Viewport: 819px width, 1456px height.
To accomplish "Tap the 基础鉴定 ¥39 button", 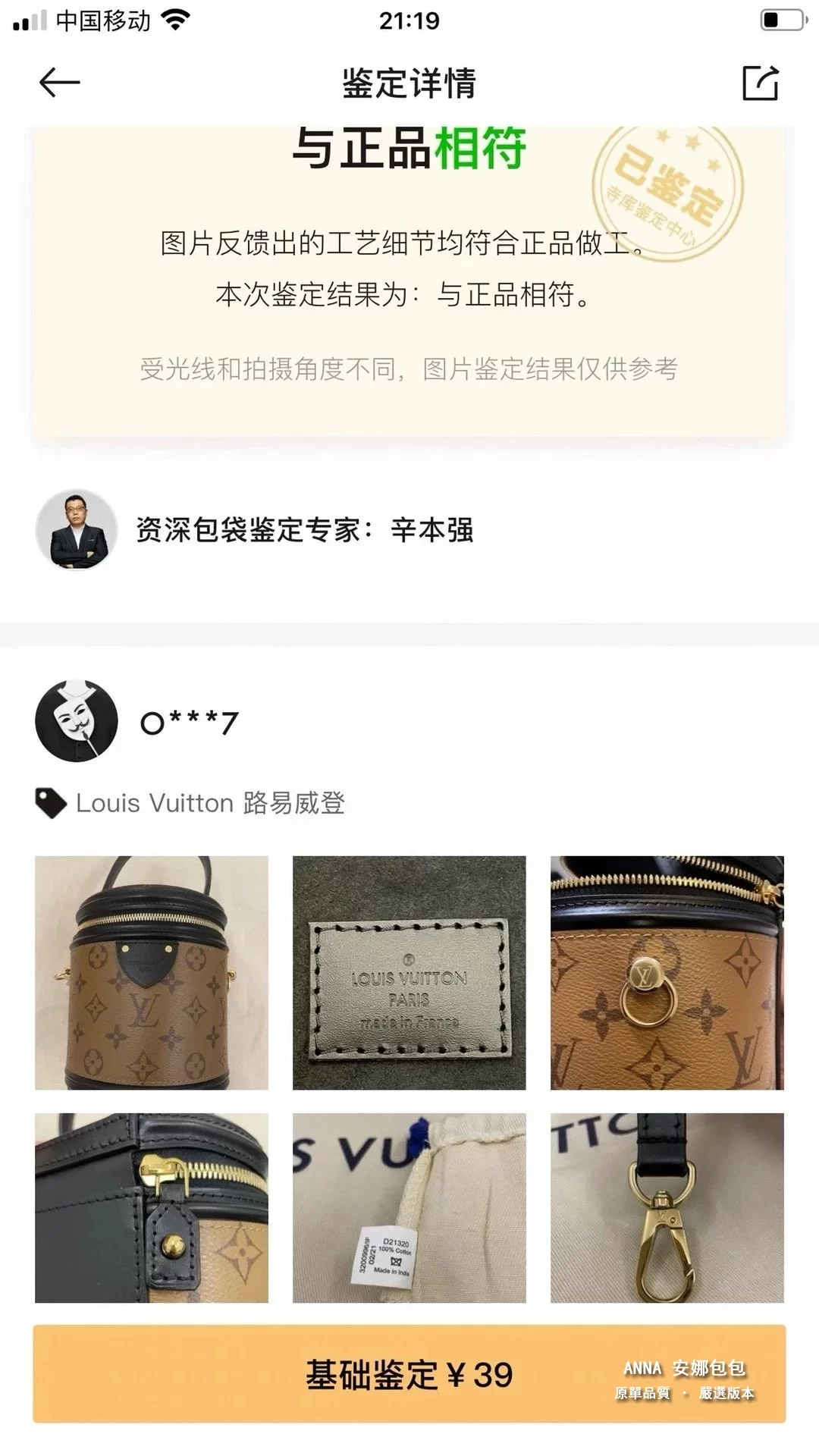I will point(409,1373).
